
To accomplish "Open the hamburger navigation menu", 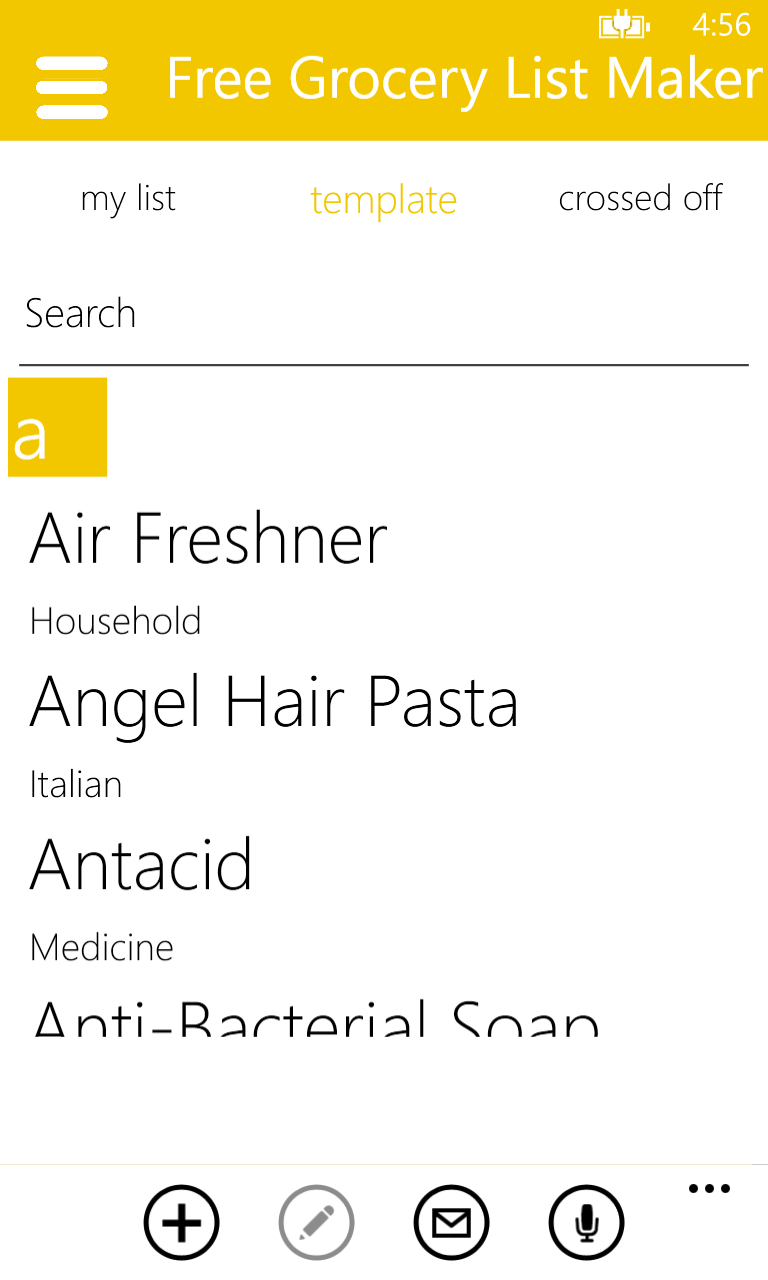I will pos(71,87).
